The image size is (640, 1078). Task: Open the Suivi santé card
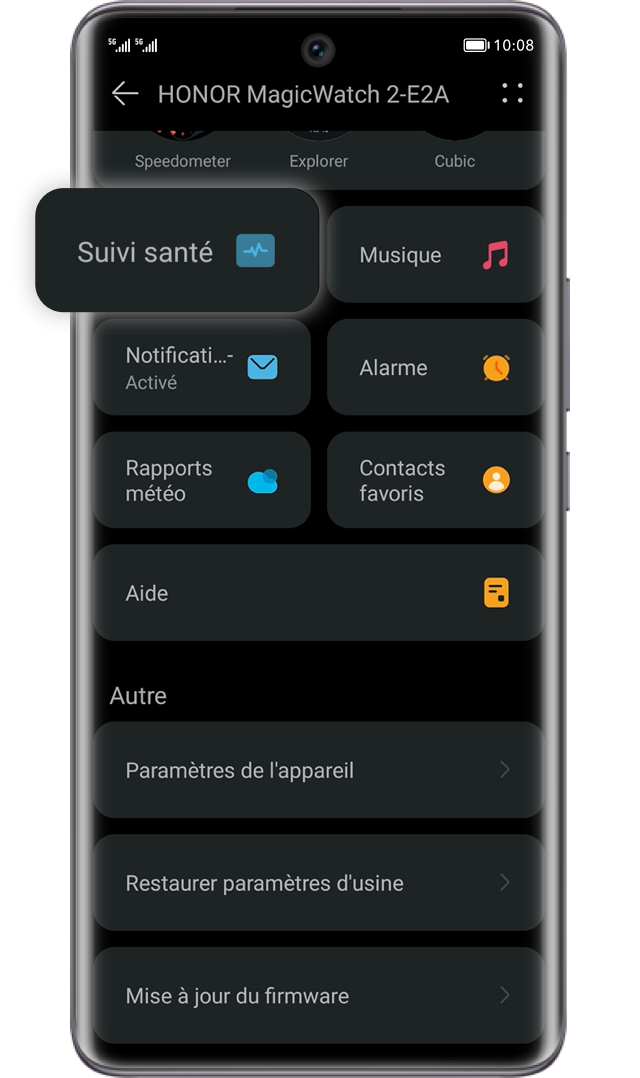177,250
